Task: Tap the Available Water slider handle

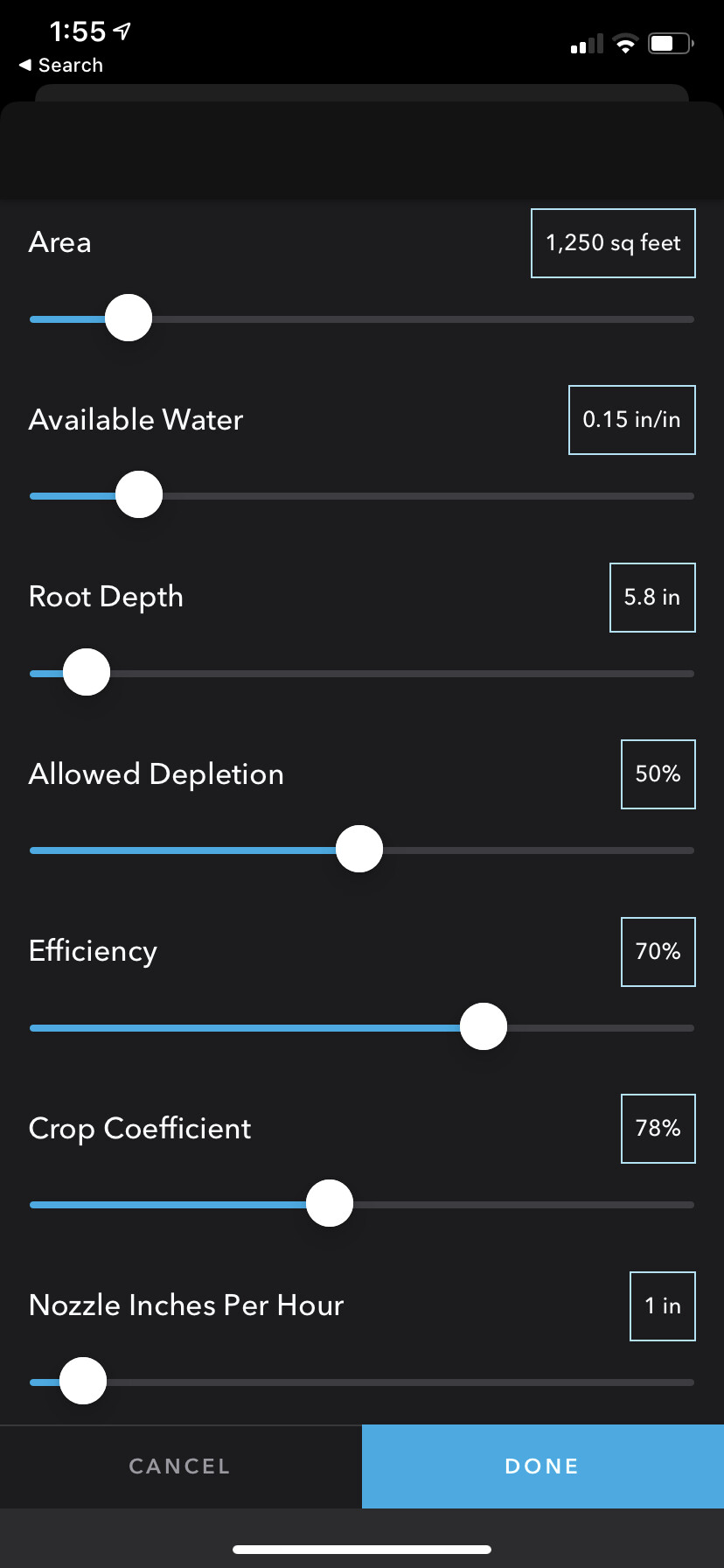Action: (x=139, y=494)
